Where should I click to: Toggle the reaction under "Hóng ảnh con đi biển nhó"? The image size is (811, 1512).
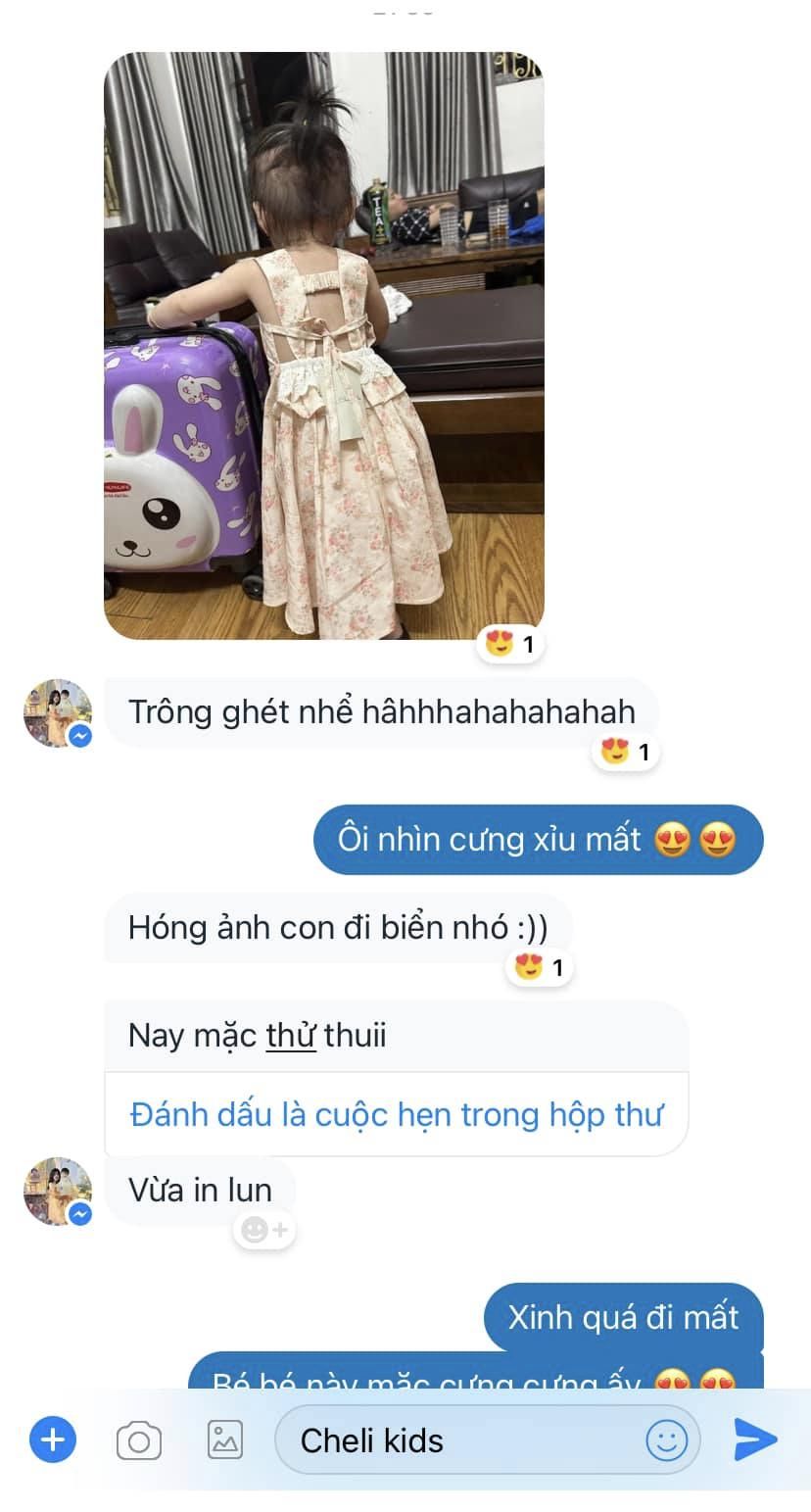(539, 966)
